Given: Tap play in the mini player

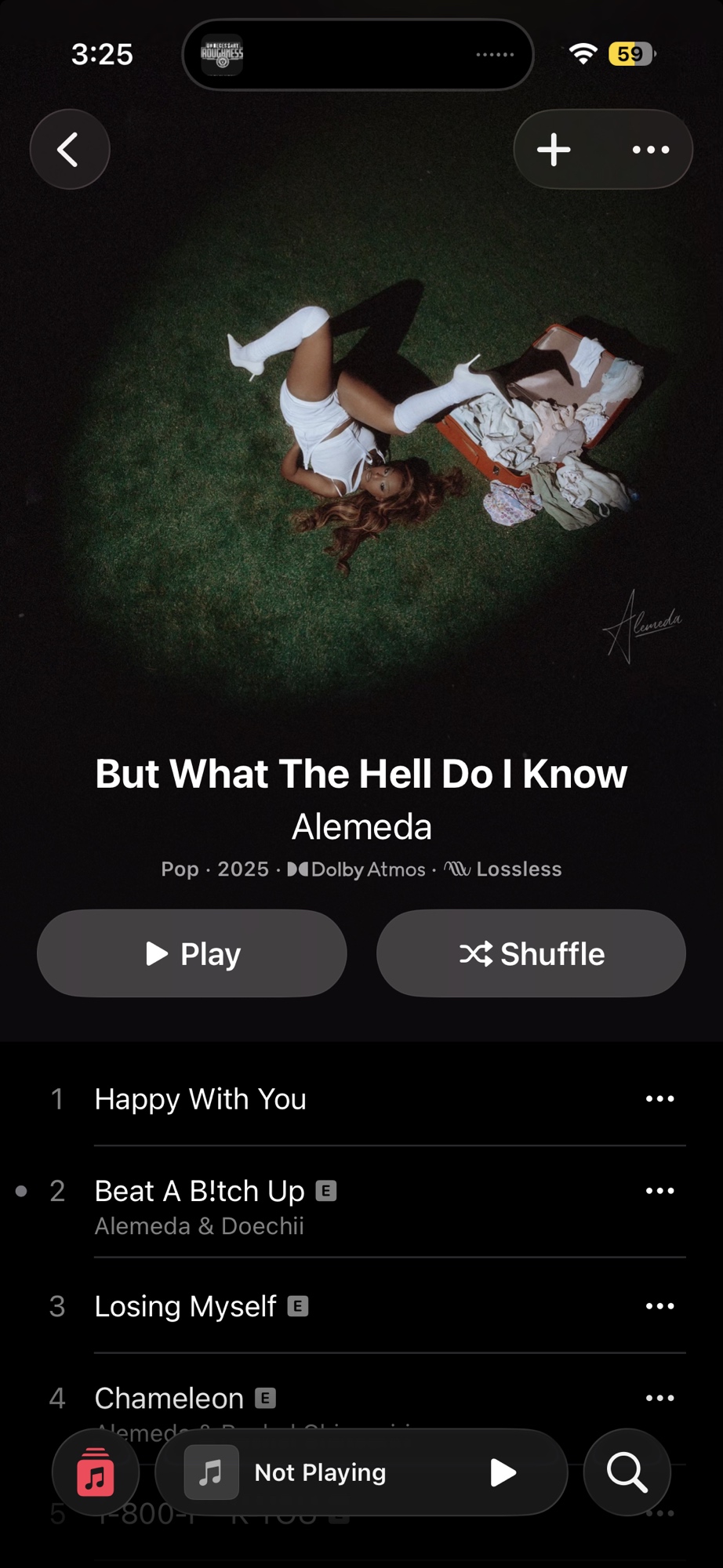Looking at the screenshot, I should coord(503,1472).
